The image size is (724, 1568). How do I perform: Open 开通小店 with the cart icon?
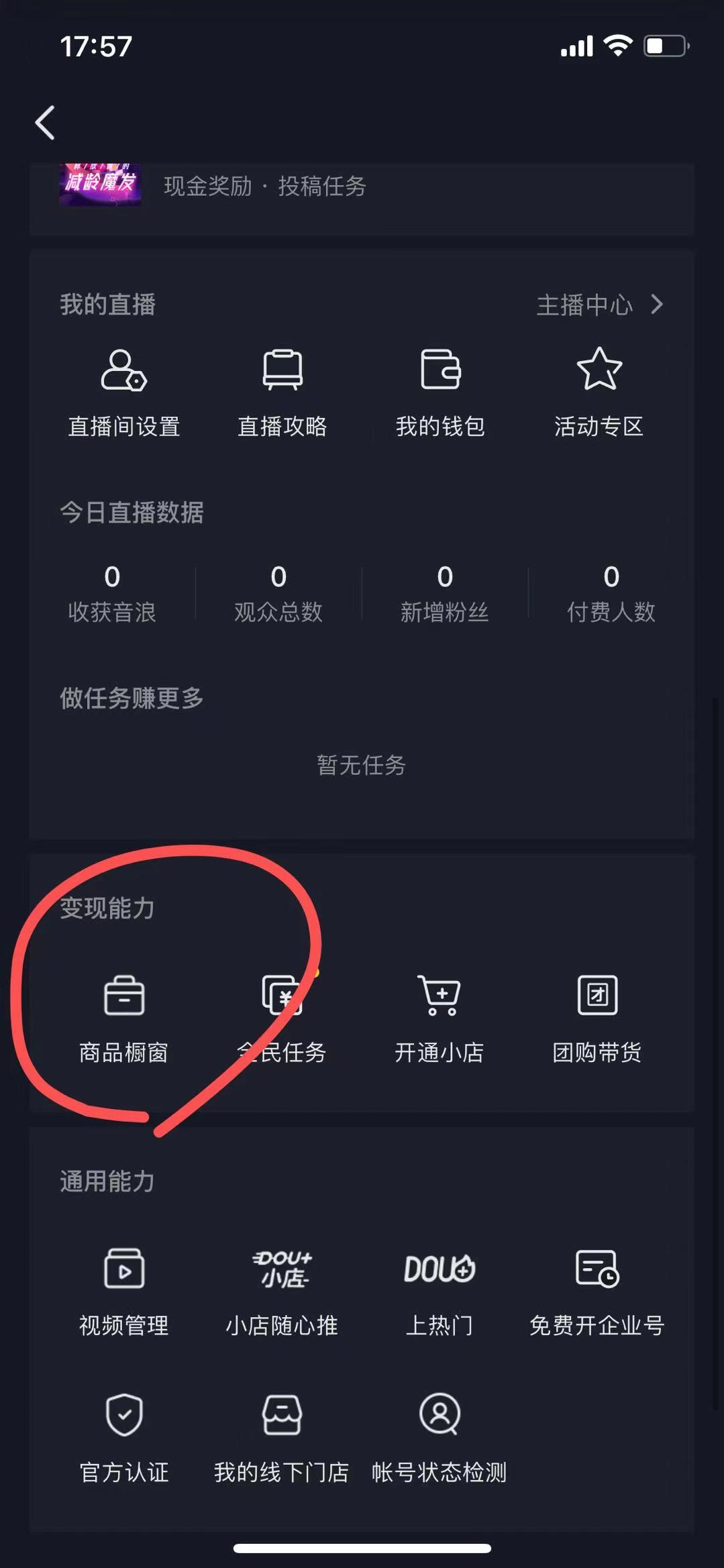439,1015
